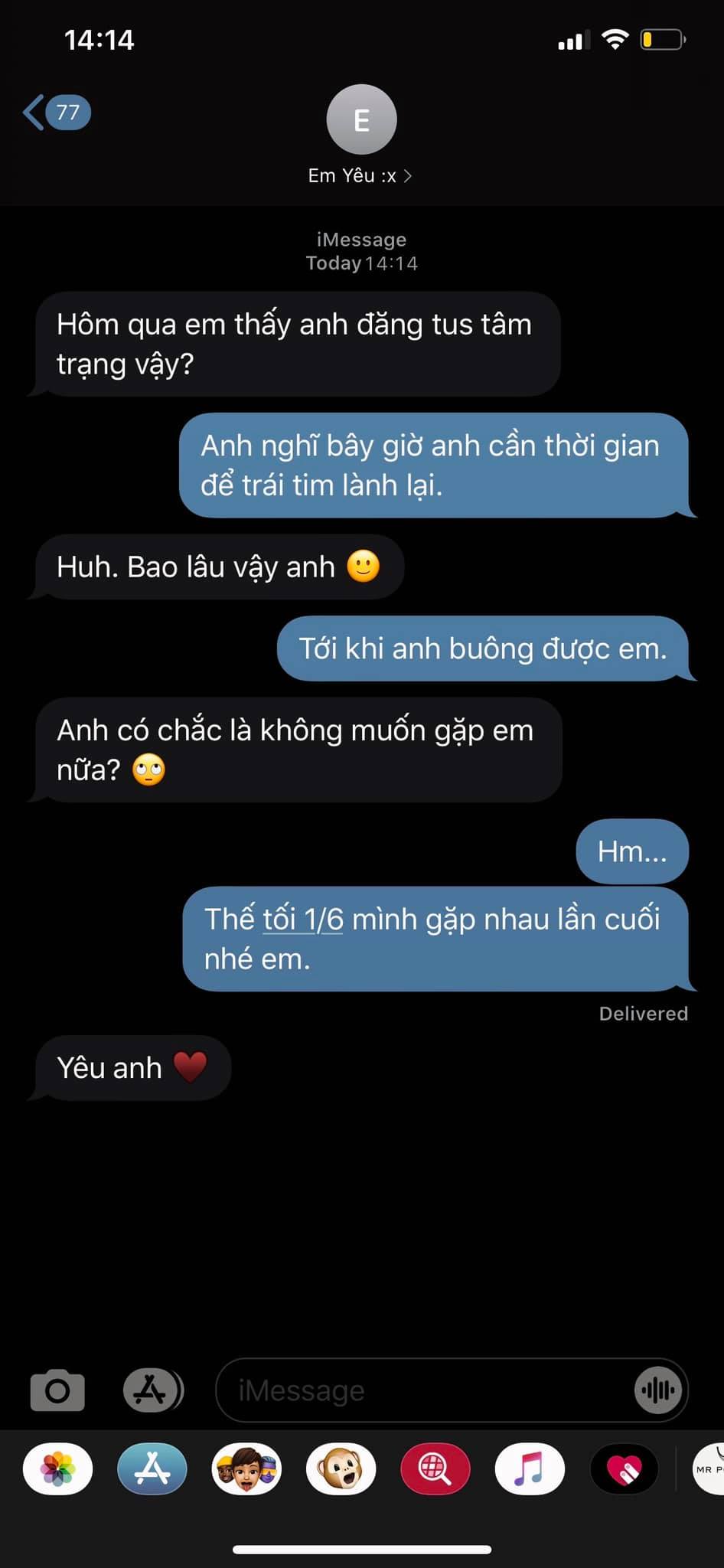Open the Animoji monkey app
Viewport: 724px width, 1568px height.
341,1469
